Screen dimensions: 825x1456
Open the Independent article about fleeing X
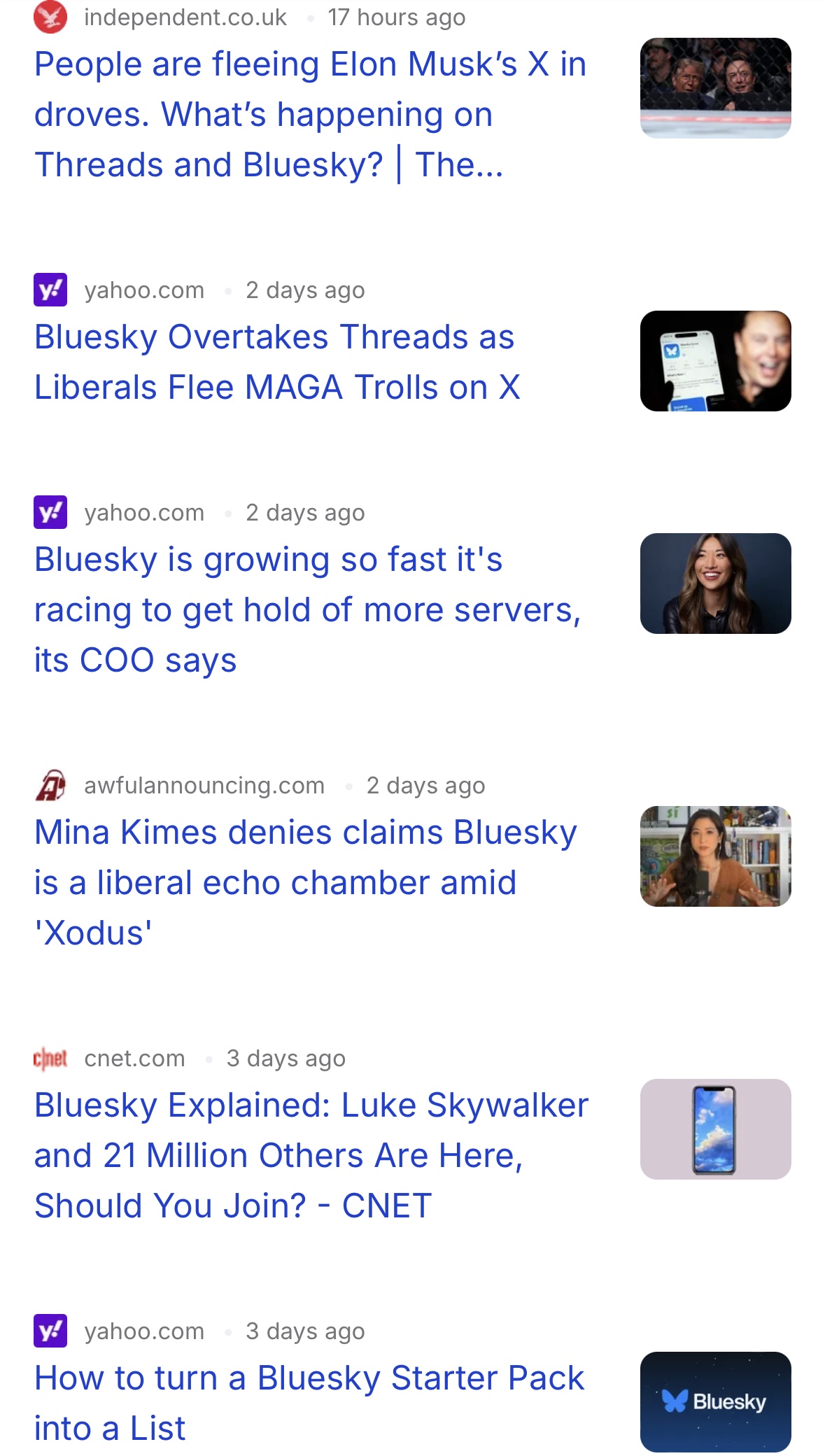click(310, 114)
